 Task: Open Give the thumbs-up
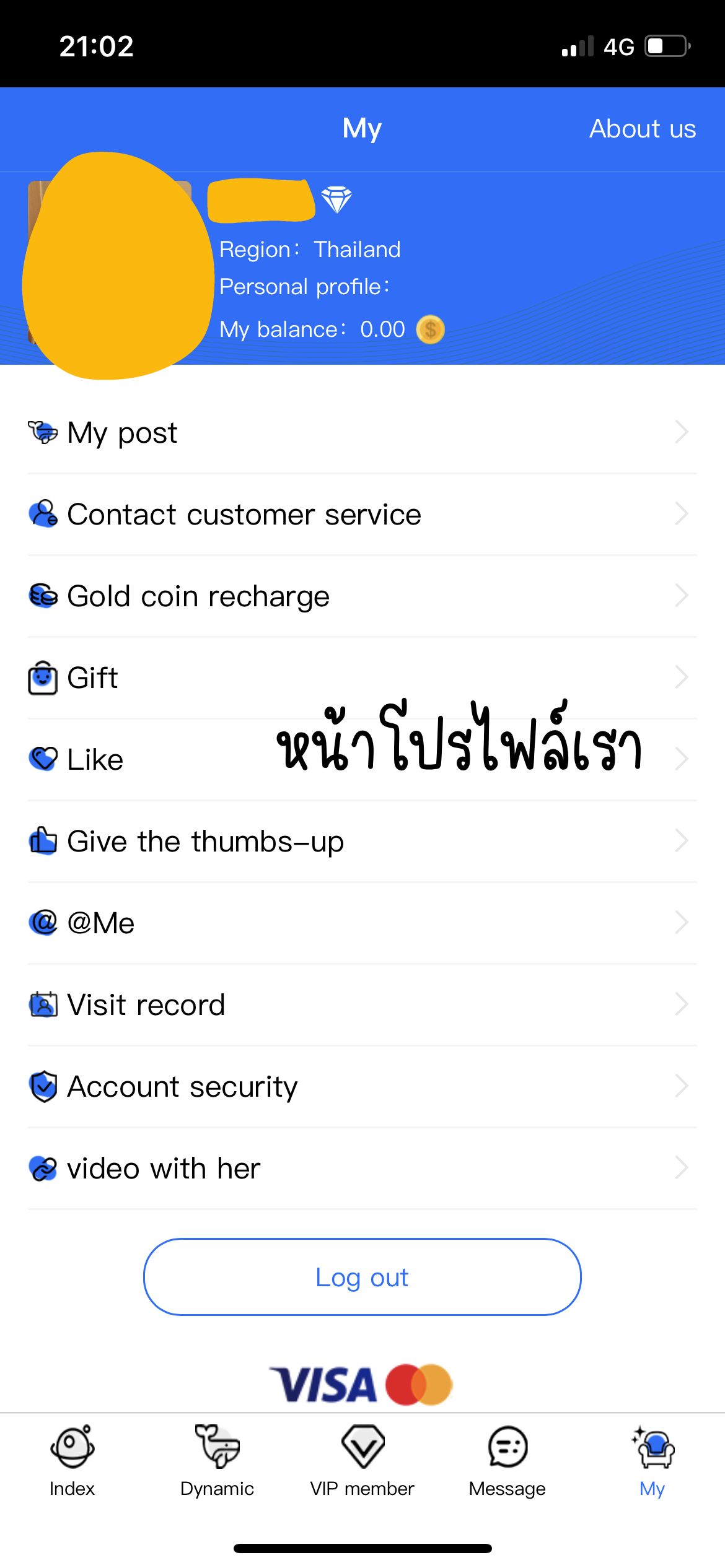click(362, 841)
